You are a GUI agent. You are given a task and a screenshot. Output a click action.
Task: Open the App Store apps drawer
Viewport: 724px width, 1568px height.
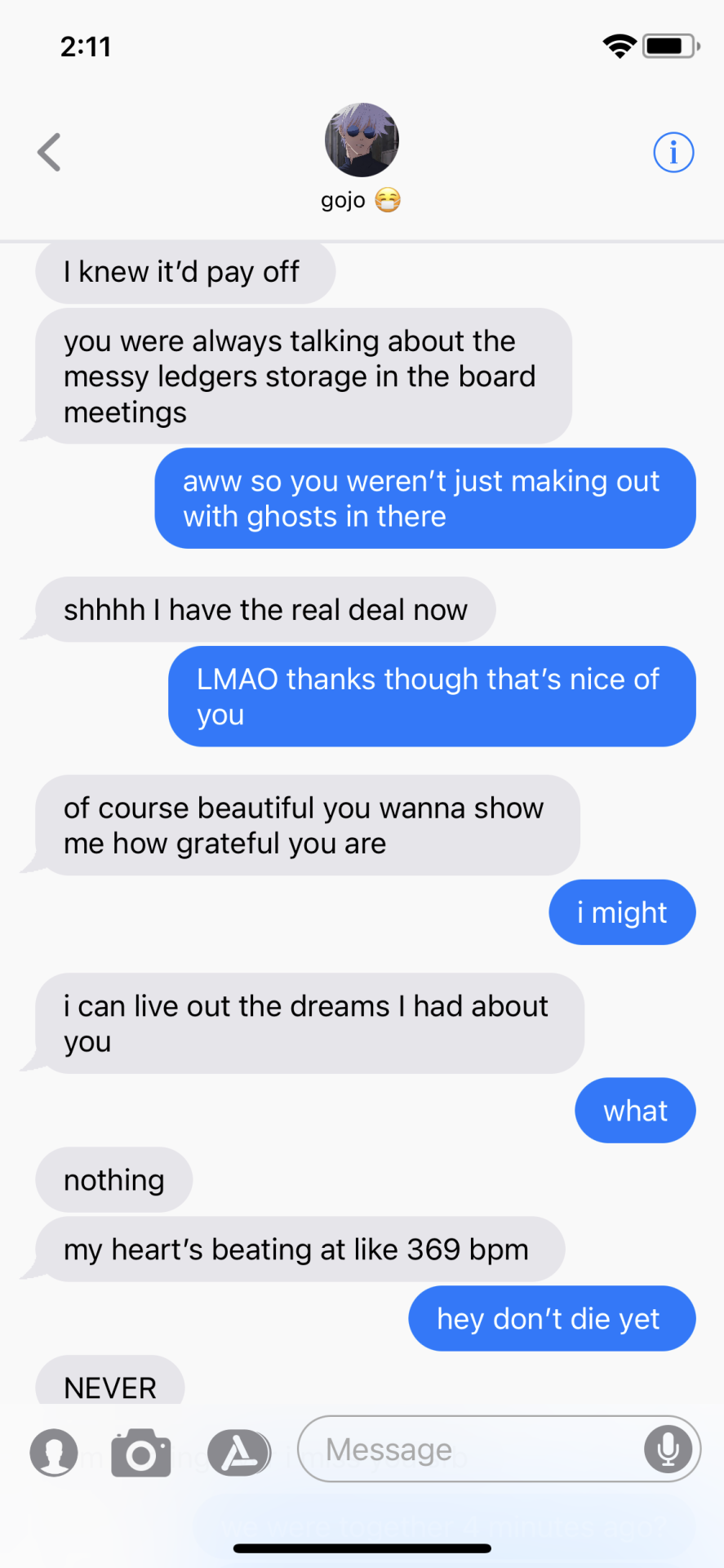[238, 1453]
